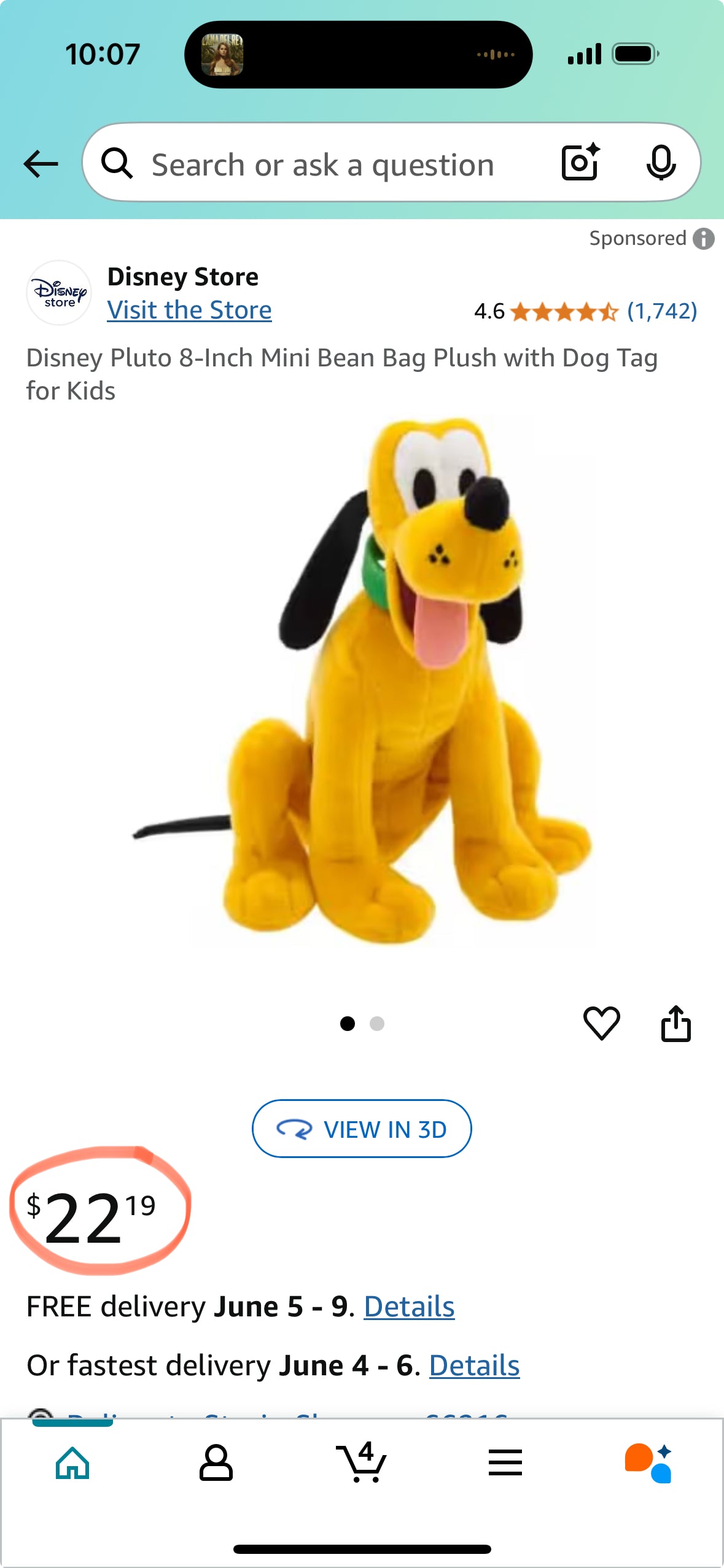Open Details for FREE delivery June 5 - 9
Screen dimensions: 724x1568
(409, 1307)
